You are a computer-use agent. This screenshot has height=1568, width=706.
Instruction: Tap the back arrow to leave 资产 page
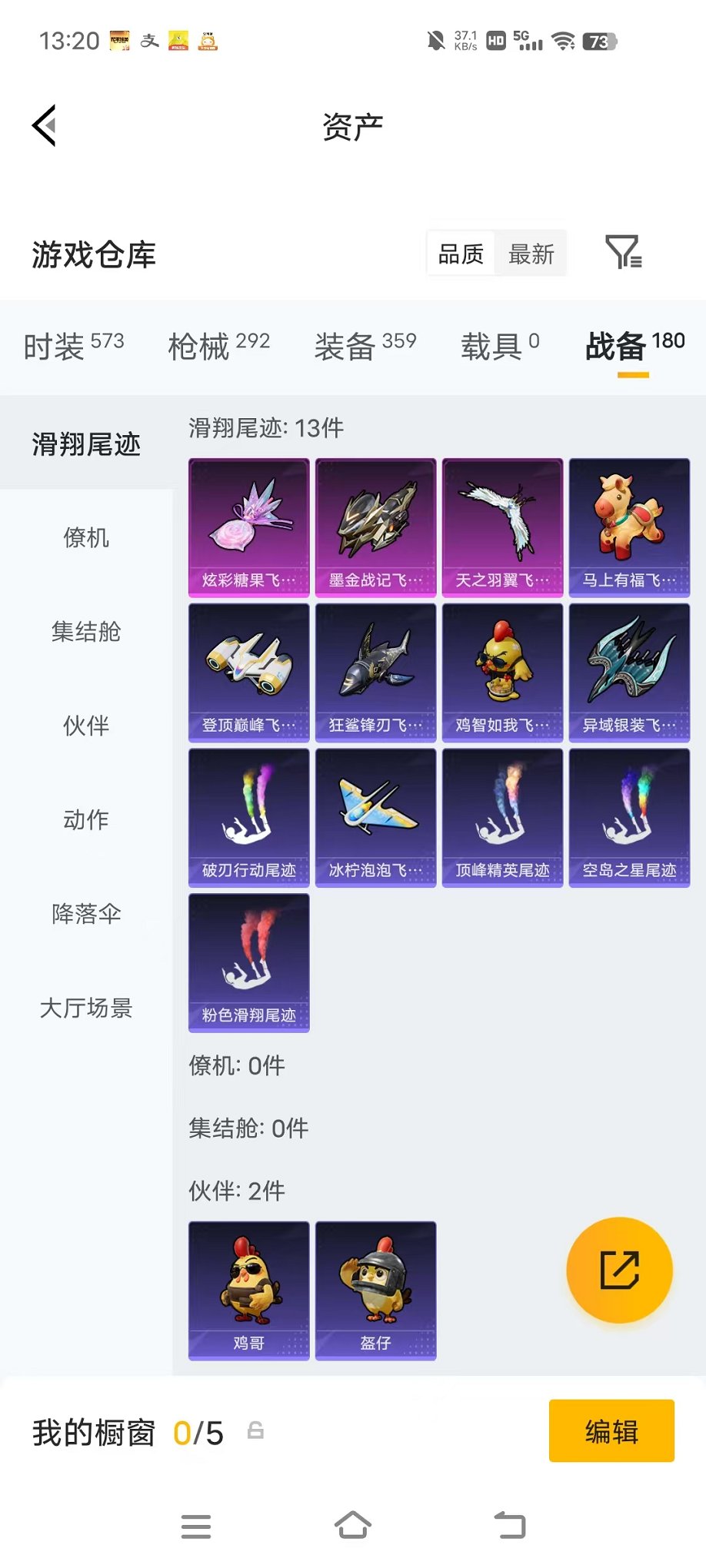[x=45, y=125]
